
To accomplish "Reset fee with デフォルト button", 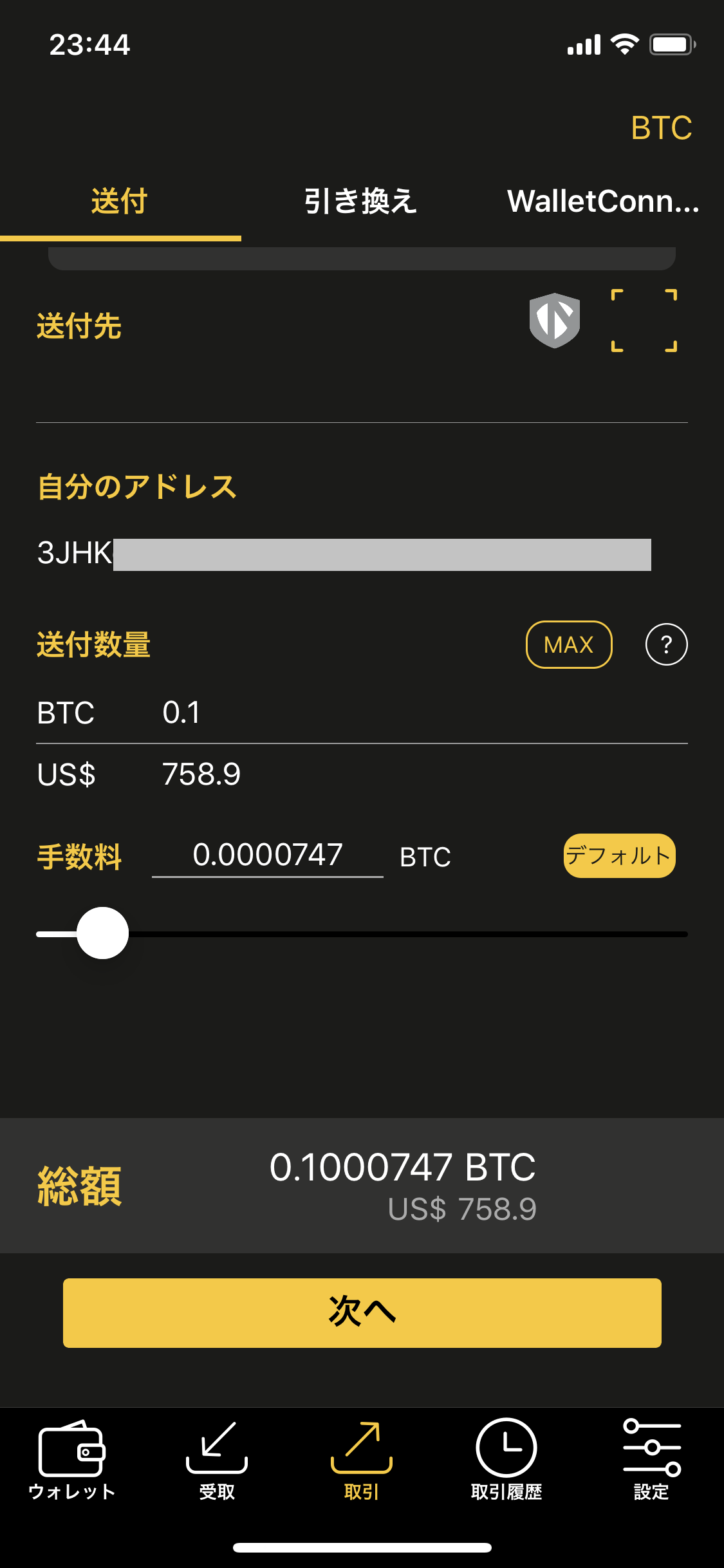I will 619,855.
